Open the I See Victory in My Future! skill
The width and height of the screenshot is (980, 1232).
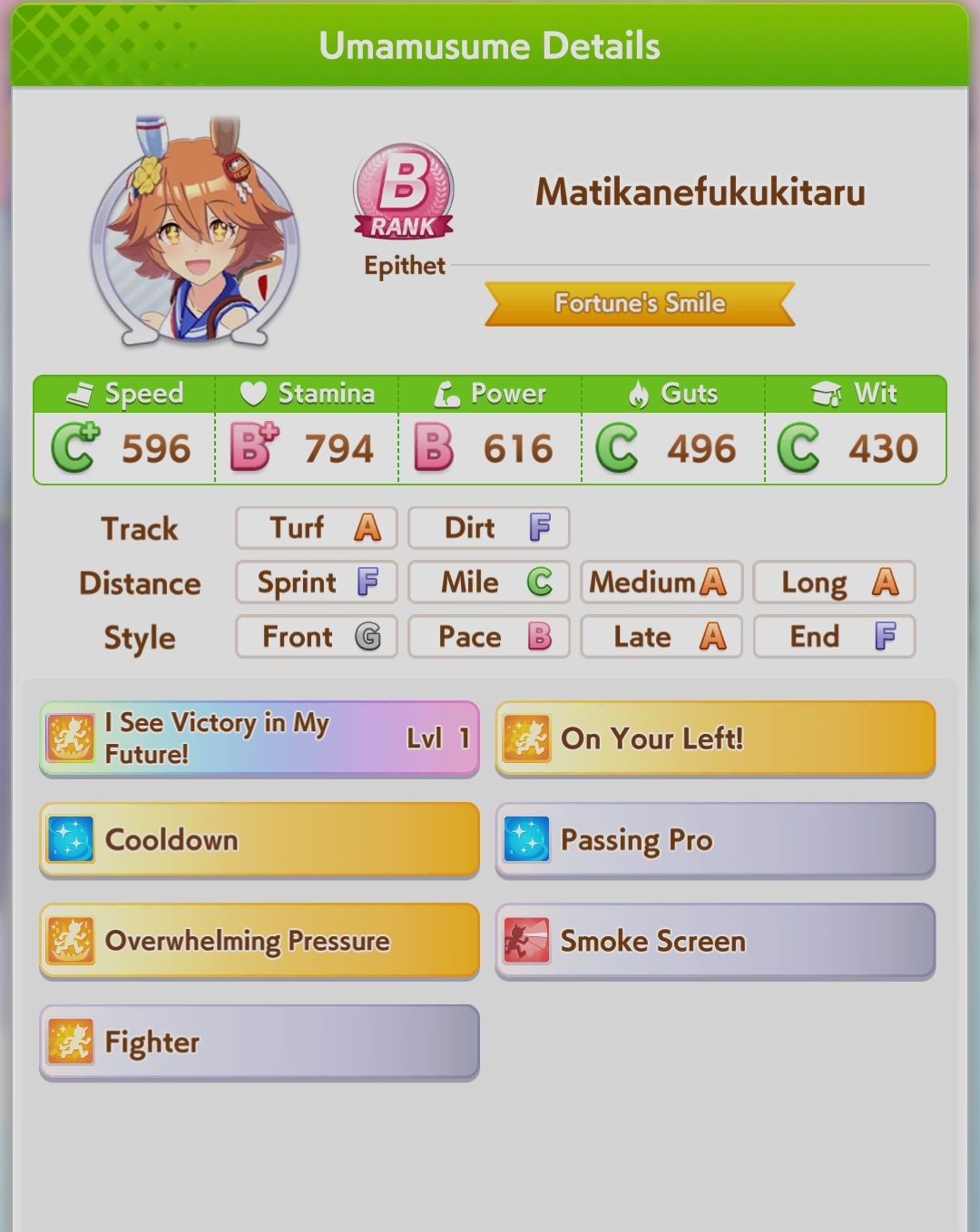pos(260,738)
